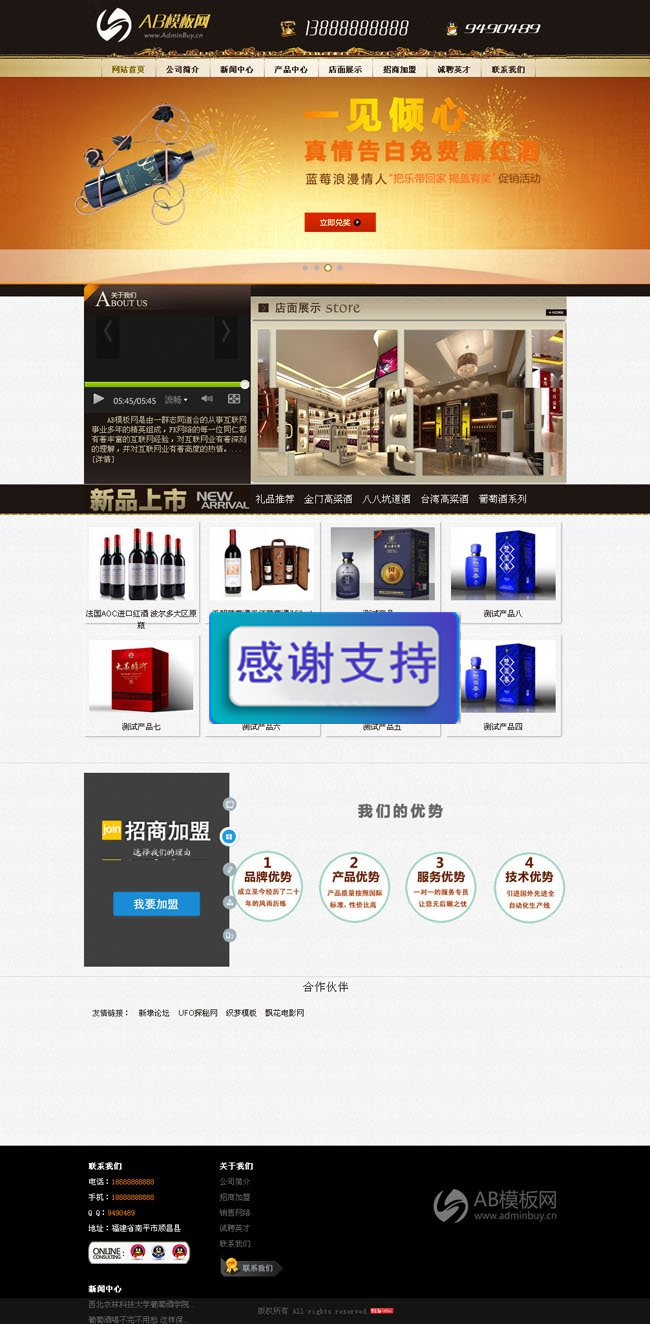
Task: Open the 联系我们 navigation tab
Action: point(508,70)
